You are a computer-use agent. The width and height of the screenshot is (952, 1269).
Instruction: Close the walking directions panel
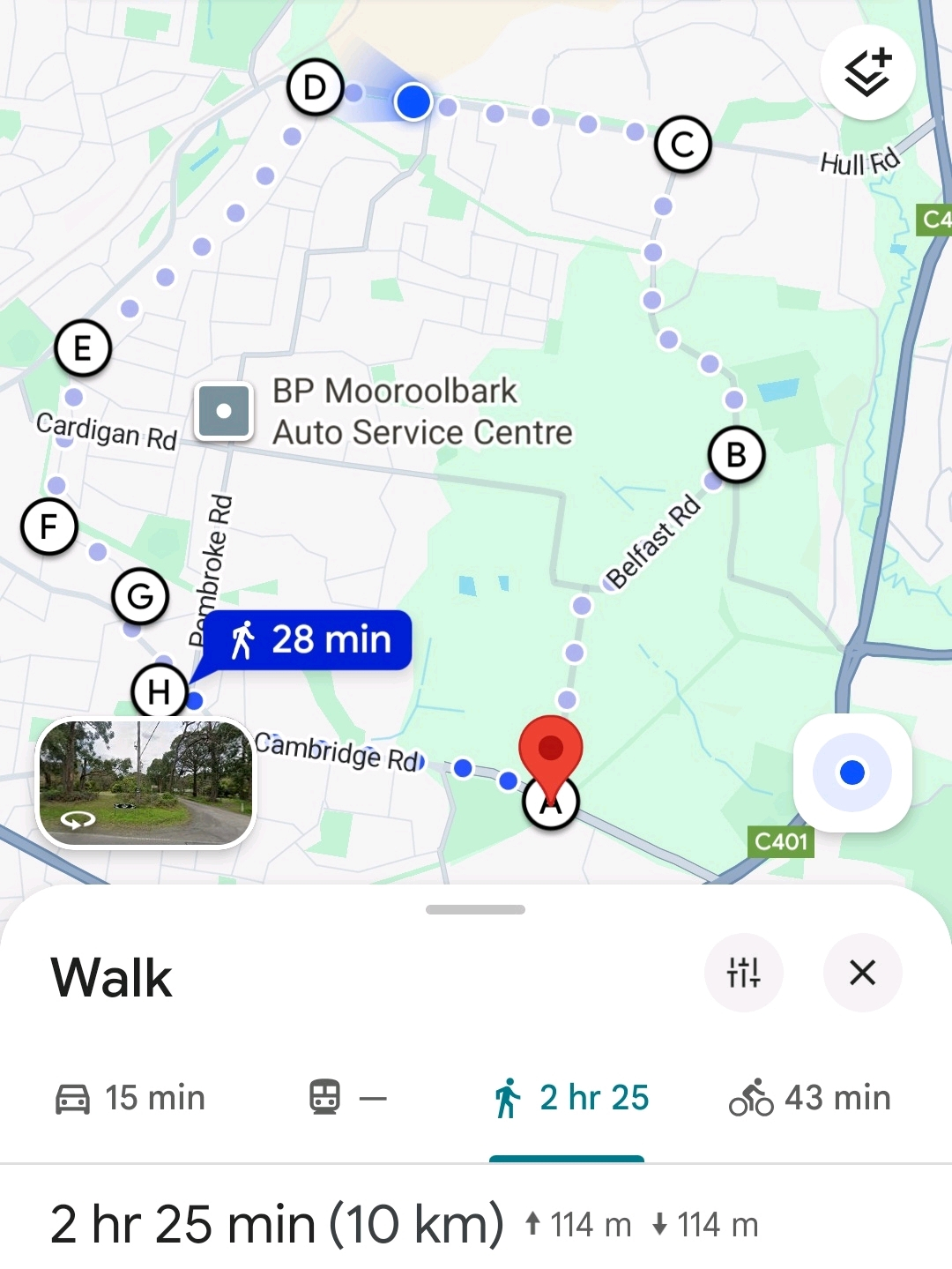click(x=862, y=973)
